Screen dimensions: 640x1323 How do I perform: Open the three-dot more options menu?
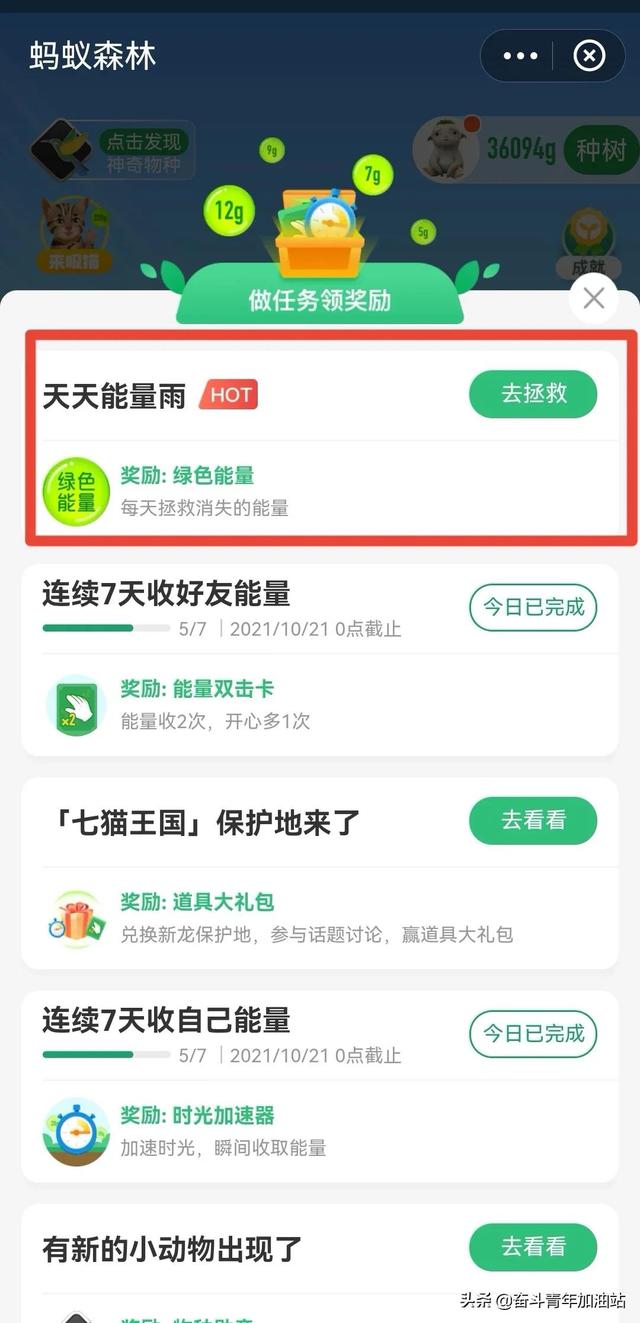click(x=520, y=56)
